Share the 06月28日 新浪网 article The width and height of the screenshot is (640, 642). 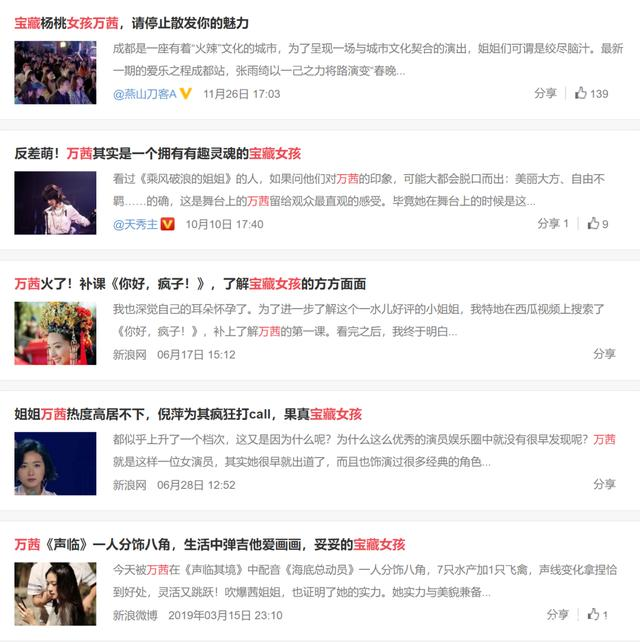point(604,484)
